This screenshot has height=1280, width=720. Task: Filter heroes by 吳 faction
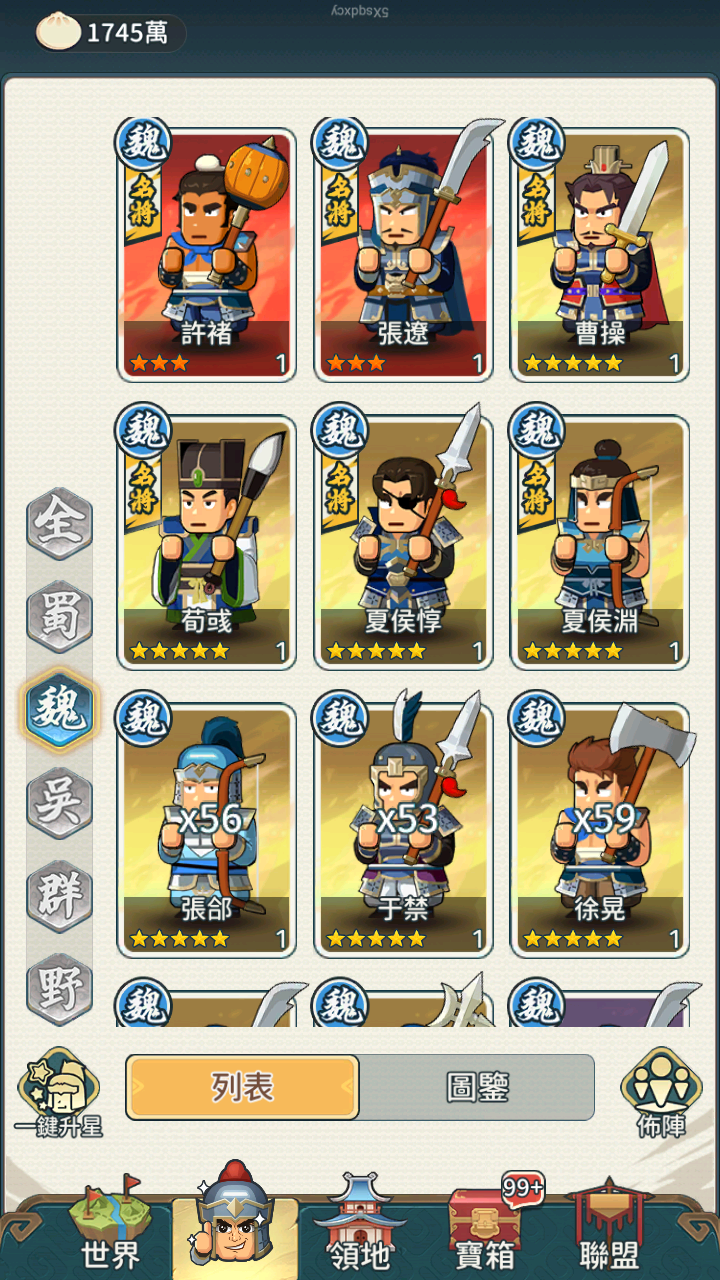(x=60, y=802)
